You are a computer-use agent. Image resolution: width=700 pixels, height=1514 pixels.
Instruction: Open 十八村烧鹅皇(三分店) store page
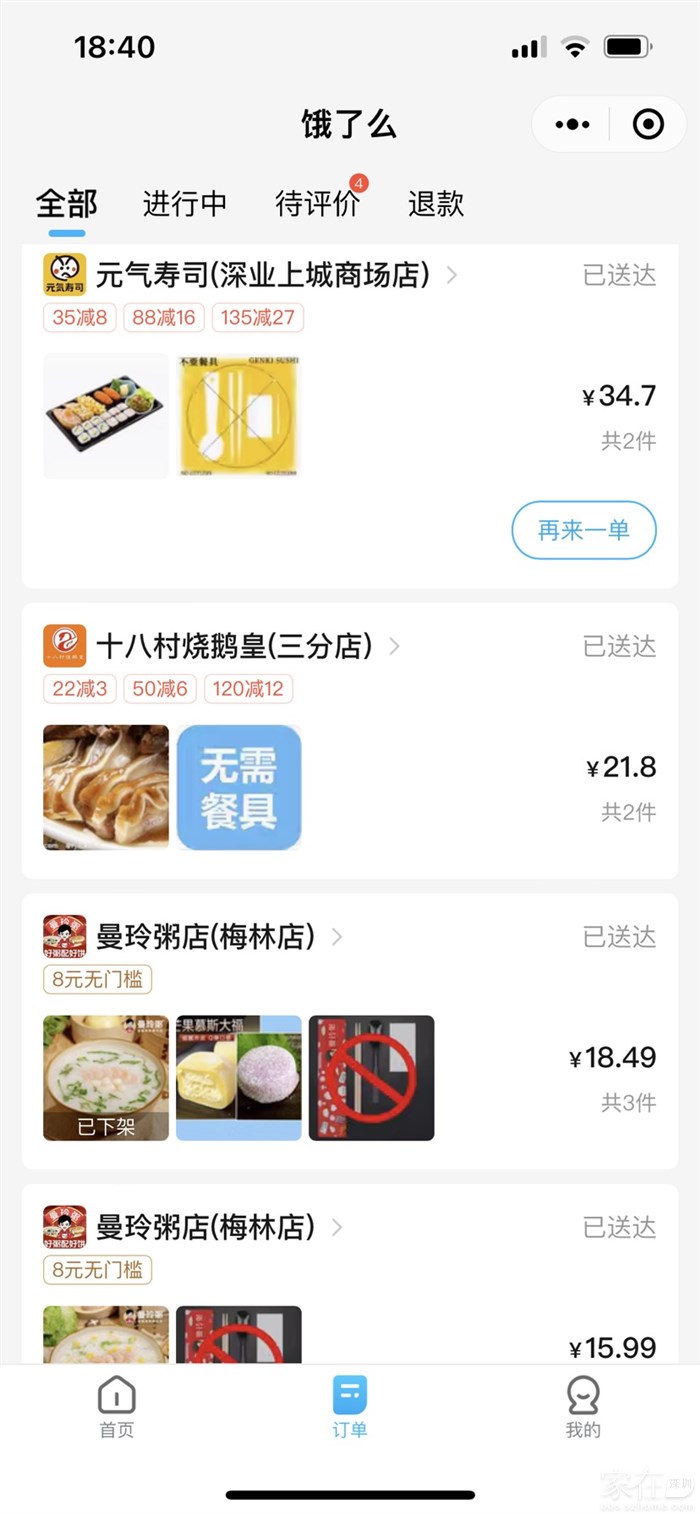(x=234, y=646)
